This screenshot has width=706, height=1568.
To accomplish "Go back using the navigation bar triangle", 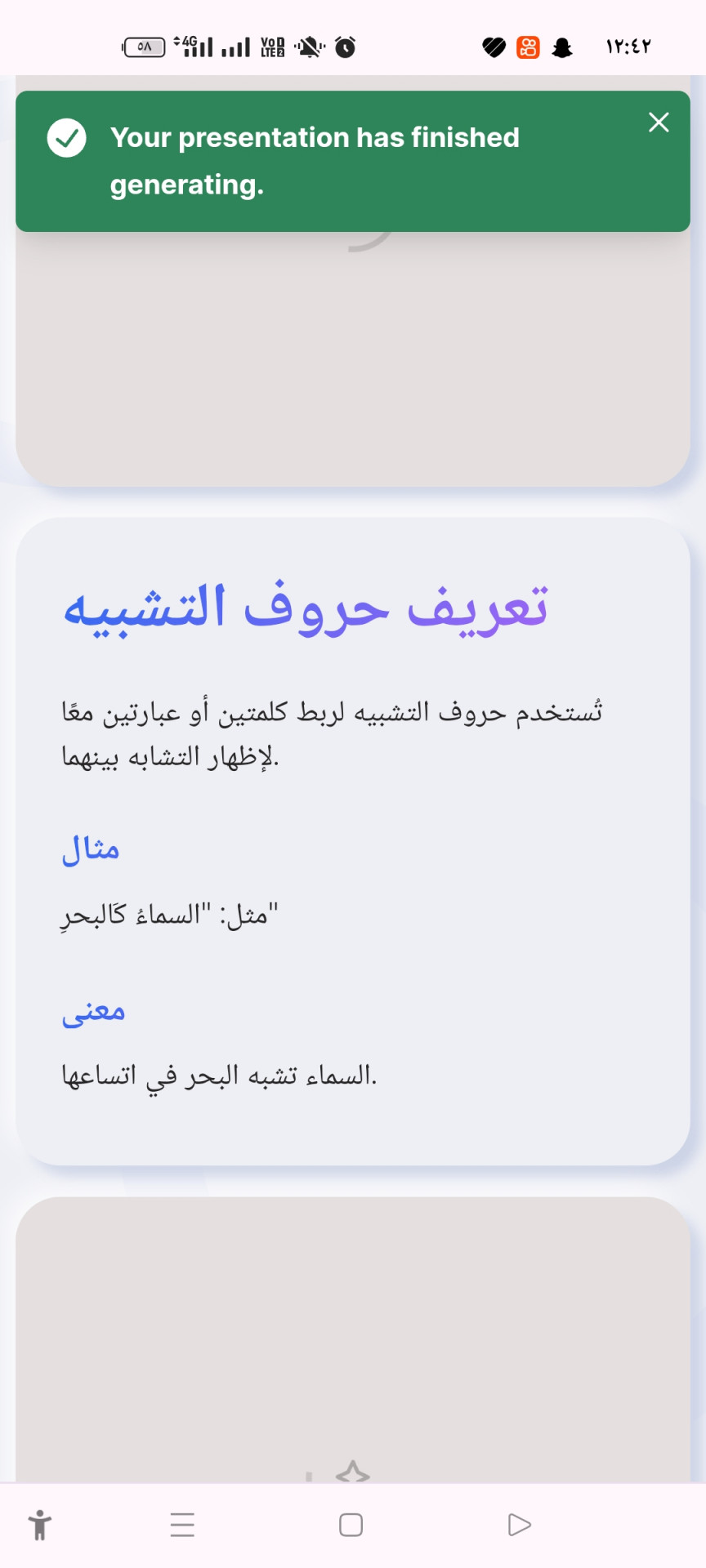I will [x=519, y=1525].
